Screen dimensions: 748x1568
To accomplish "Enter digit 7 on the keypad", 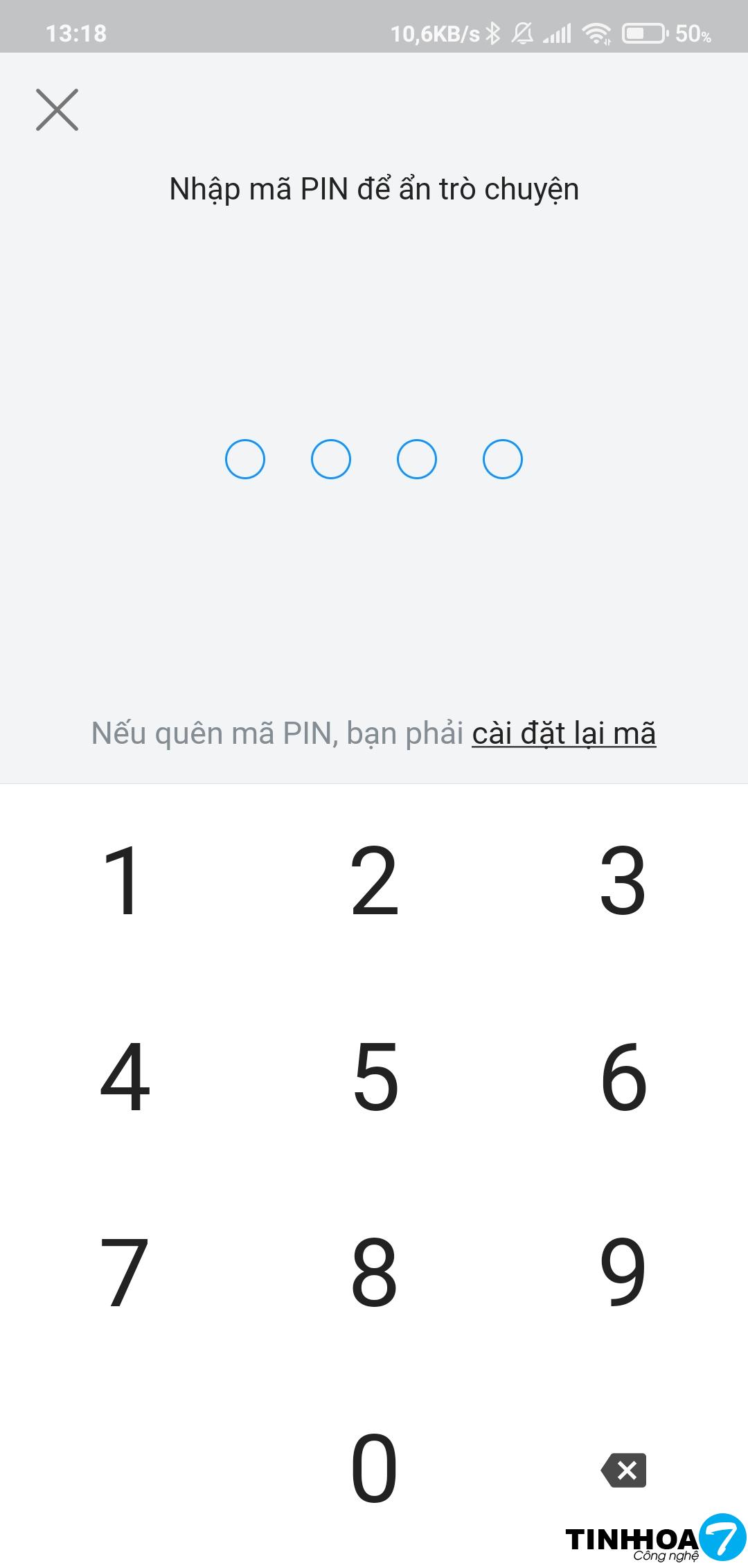I will (125, 1272).
